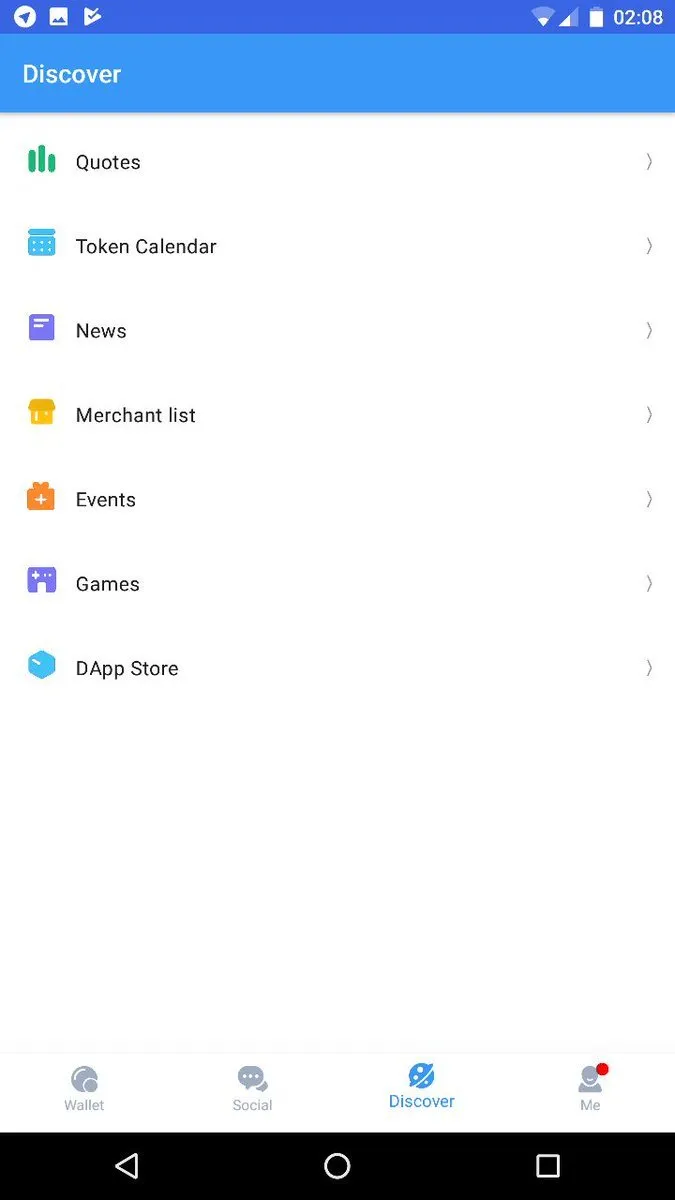Open the DApp Store
This screenshot has height=1200, width=675.
(337, 667)
